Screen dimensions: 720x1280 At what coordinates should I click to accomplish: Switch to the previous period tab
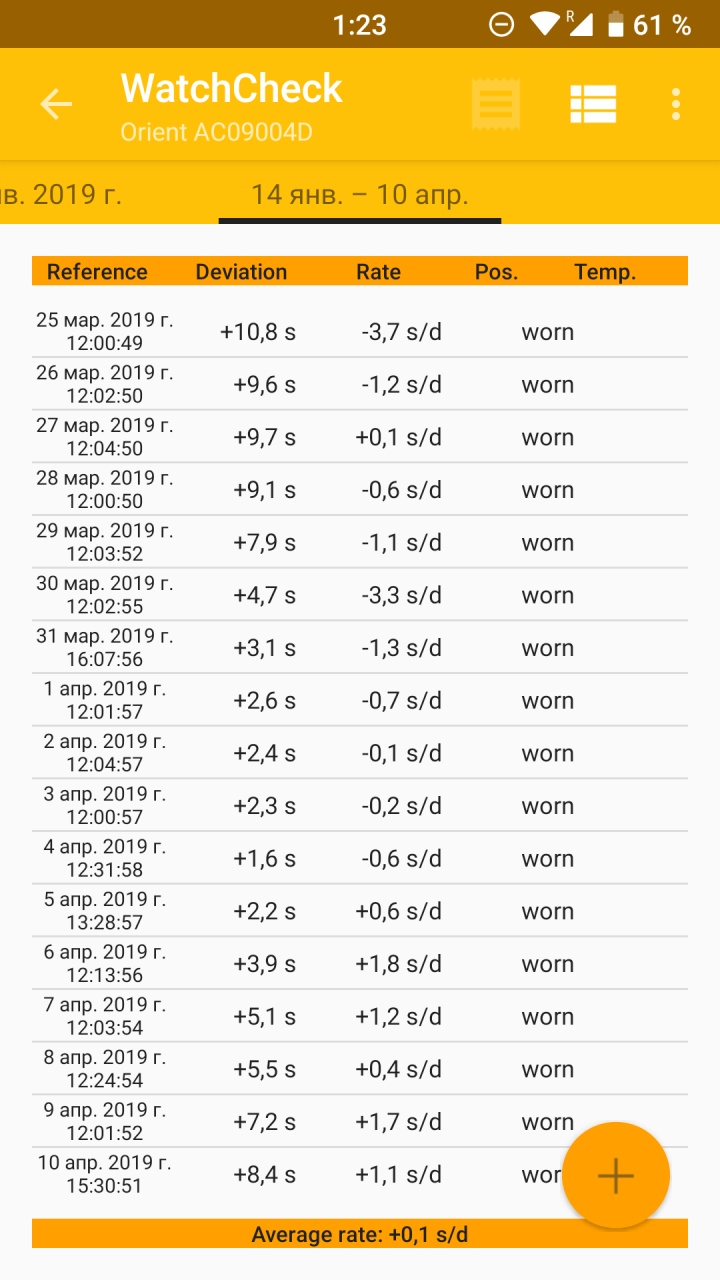(60, 194)
